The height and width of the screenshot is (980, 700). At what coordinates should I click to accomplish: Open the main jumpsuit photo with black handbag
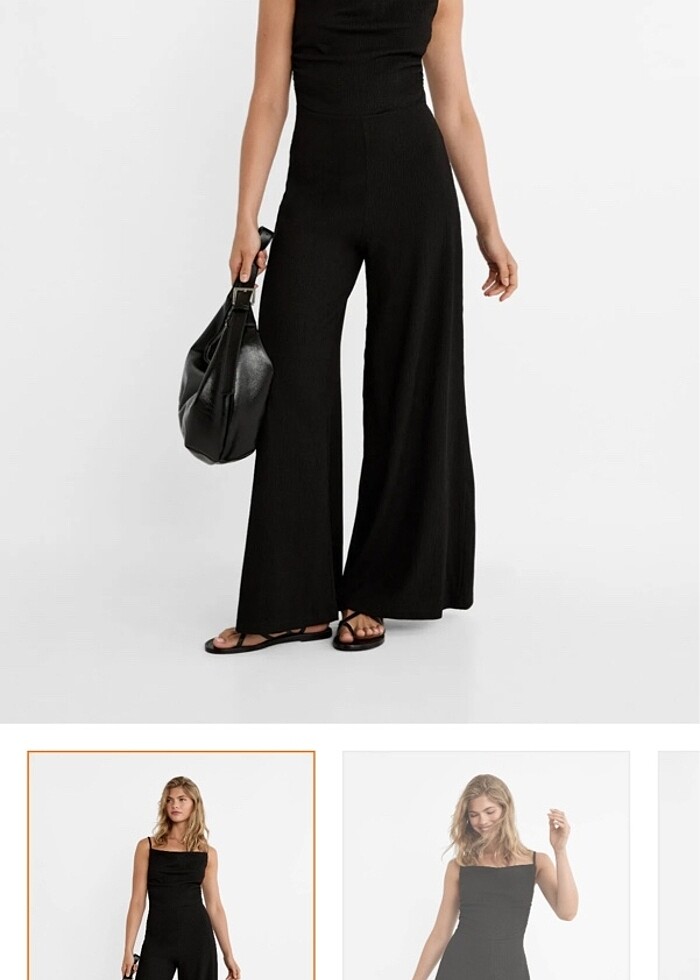(x=350, y=360)
